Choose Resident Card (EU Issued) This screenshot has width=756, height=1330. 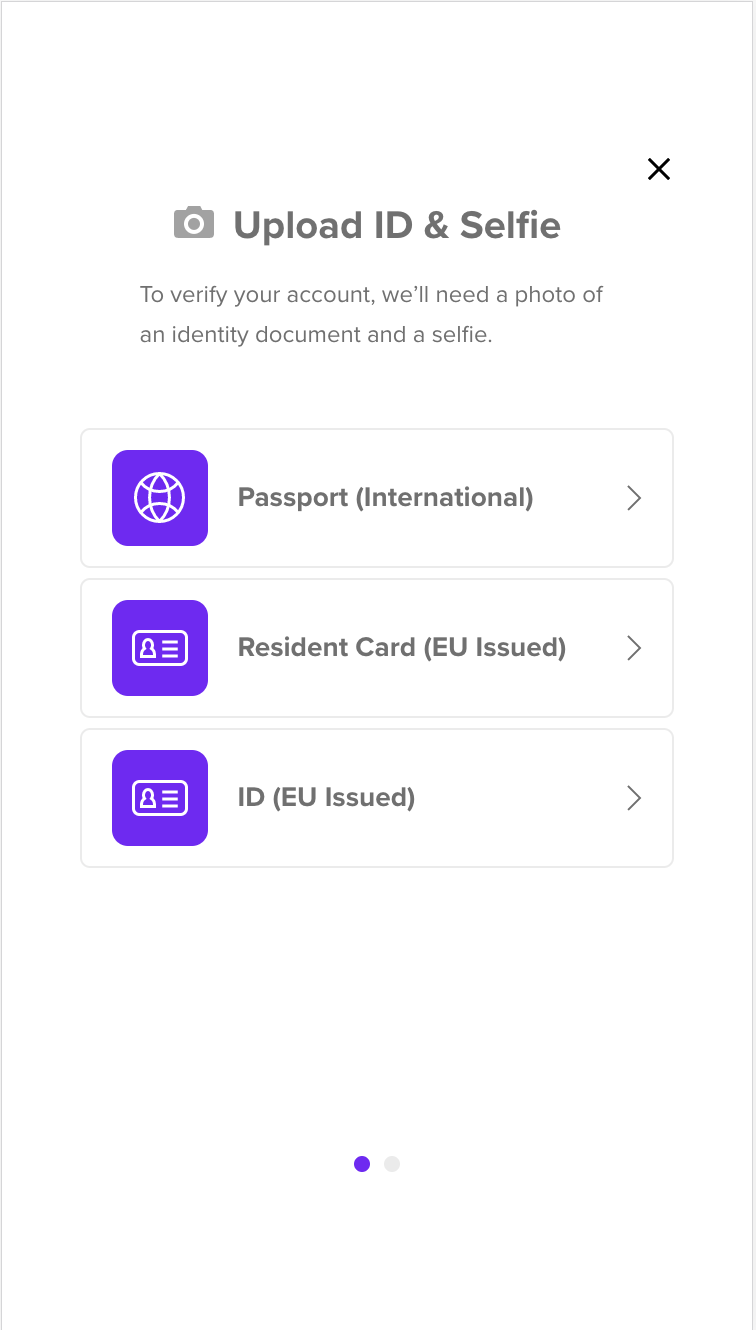tap(377, 648)
